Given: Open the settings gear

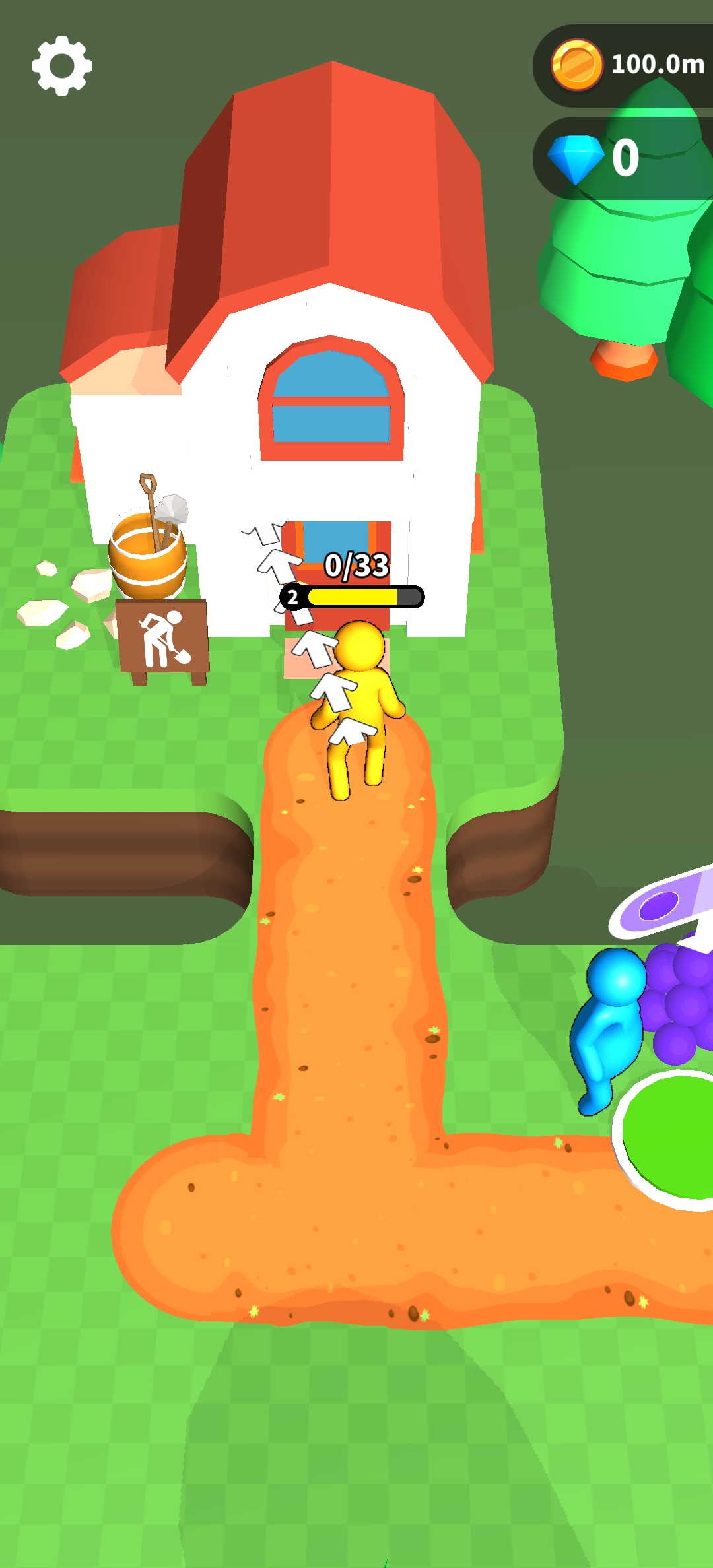Looking at the screenshot, I should (x=62, y=65).
